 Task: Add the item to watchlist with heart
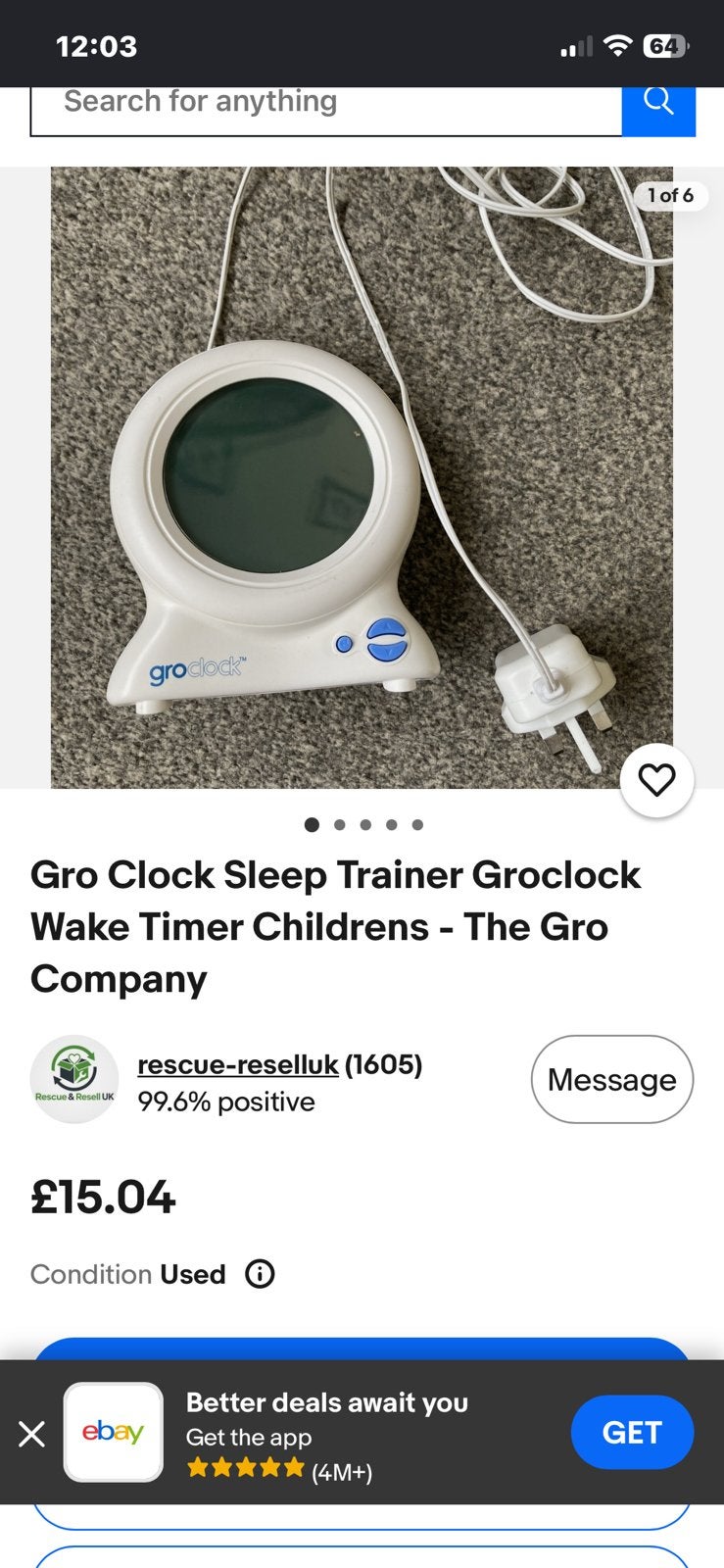click(x=656, y=780)
